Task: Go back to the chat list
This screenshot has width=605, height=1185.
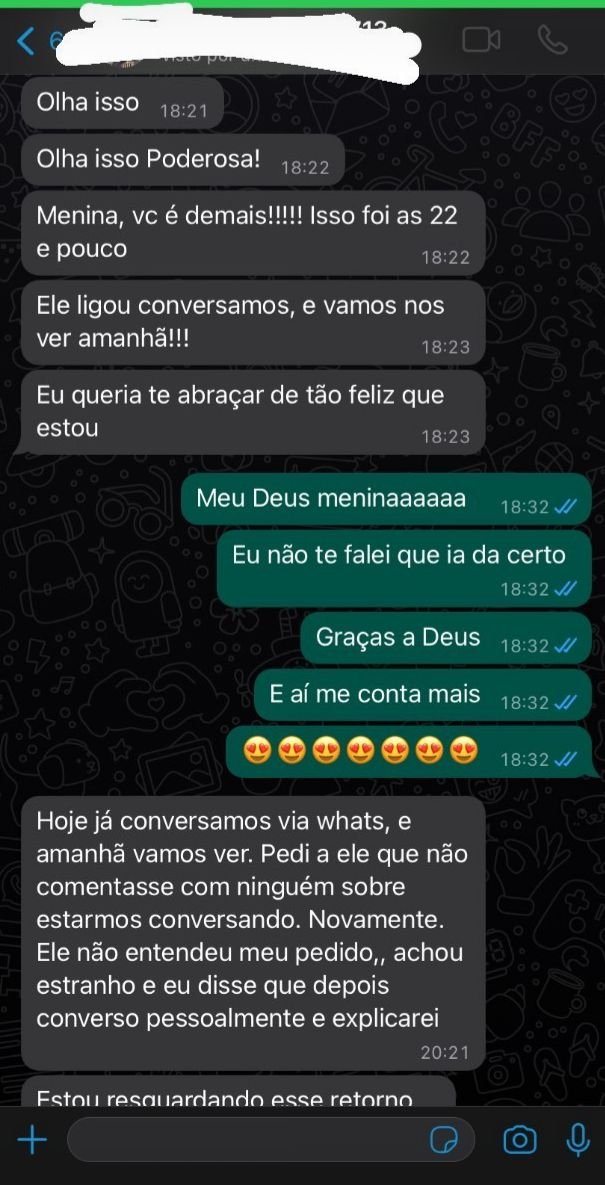Action: (27, 41)
